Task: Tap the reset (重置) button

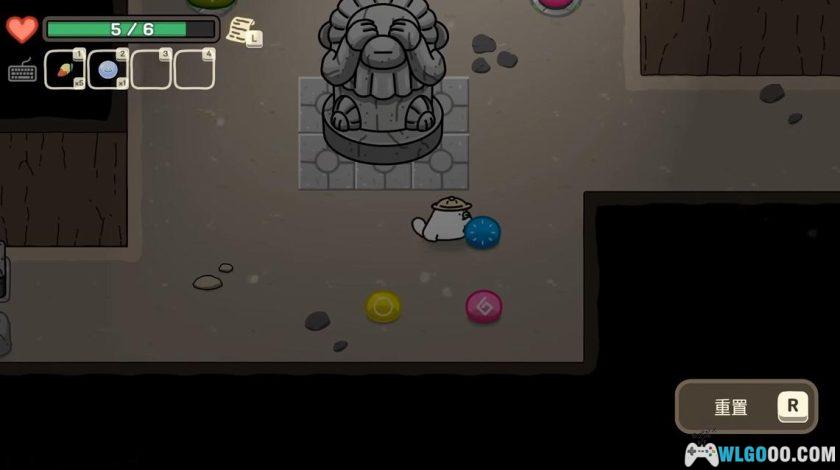Action: [x=745, y=406]
